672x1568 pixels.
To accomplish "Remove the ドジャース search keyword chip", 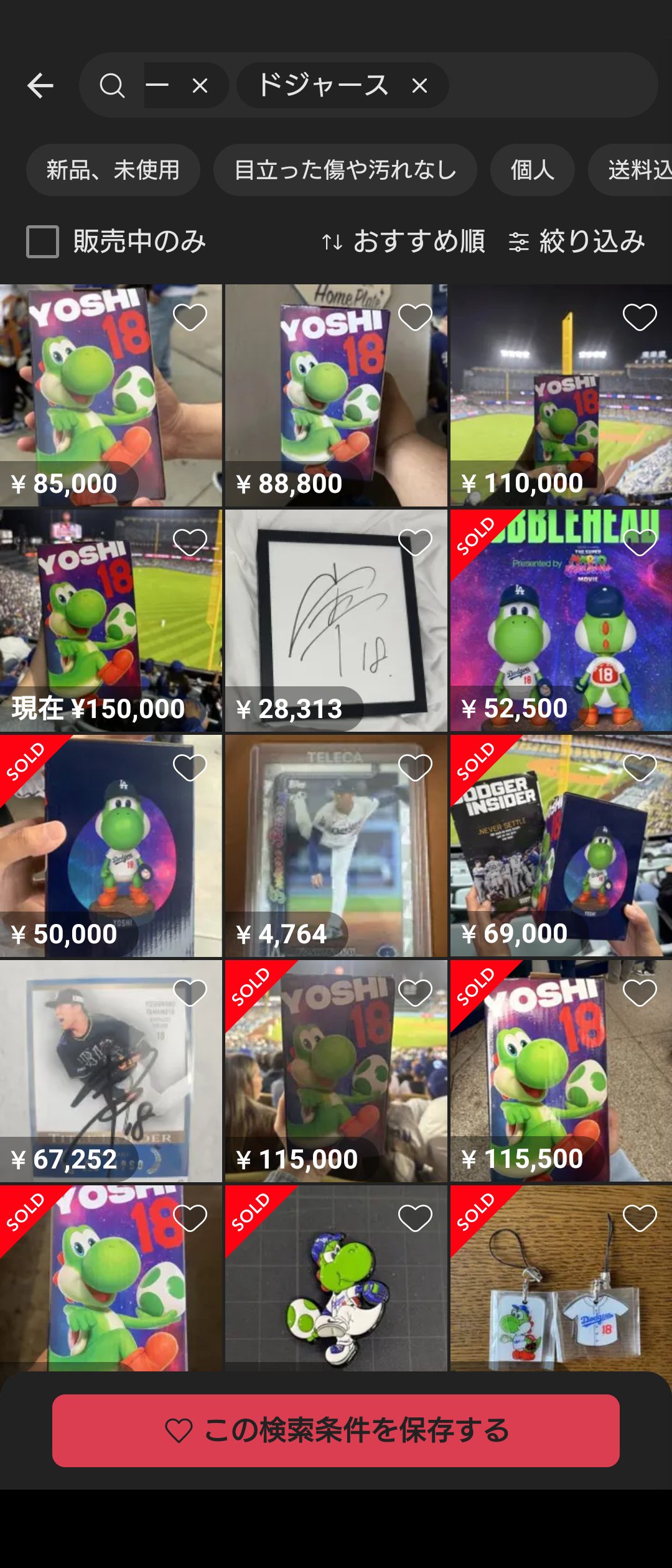I will [x=419, y=85].
